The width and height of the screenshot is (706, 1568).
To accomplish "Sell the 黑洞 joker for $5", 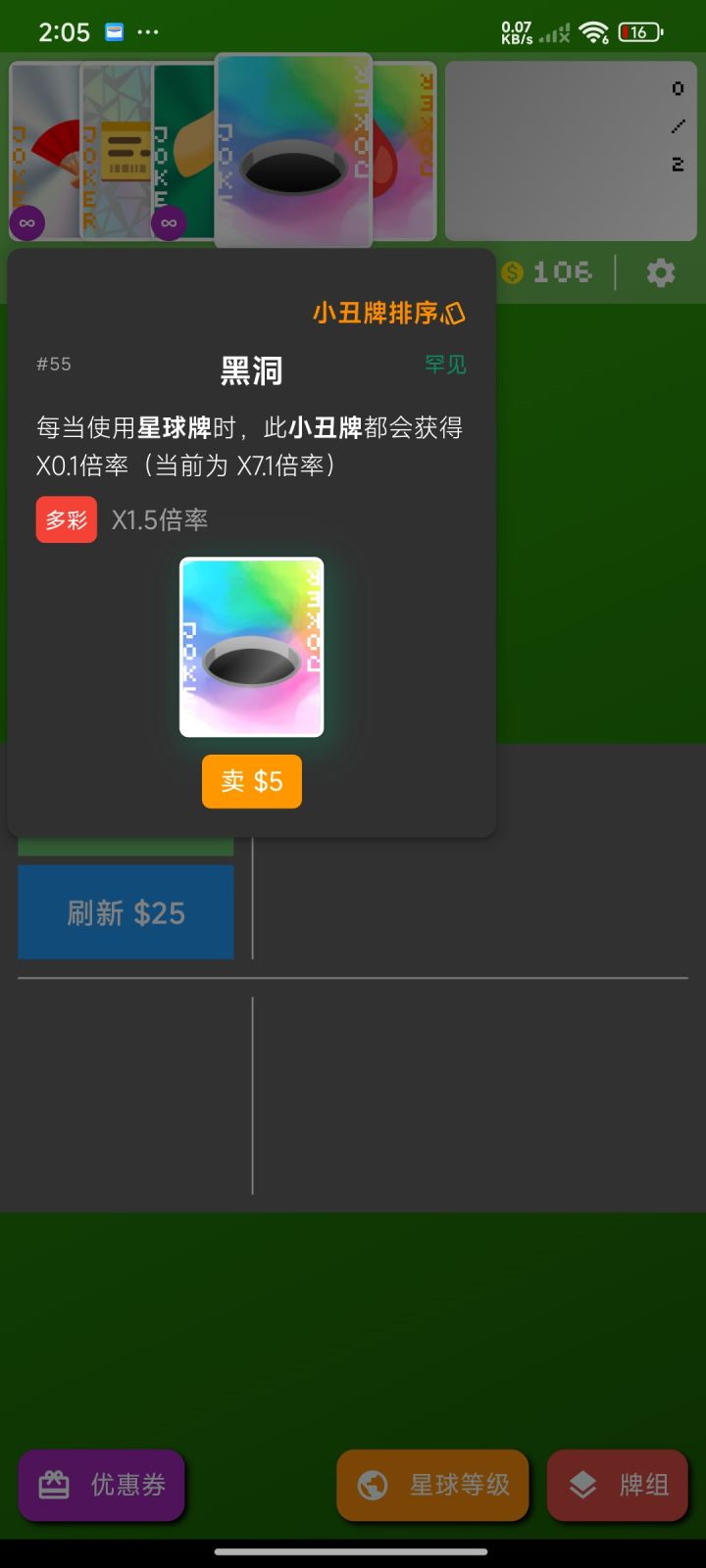I will click(x=251, y=781).
